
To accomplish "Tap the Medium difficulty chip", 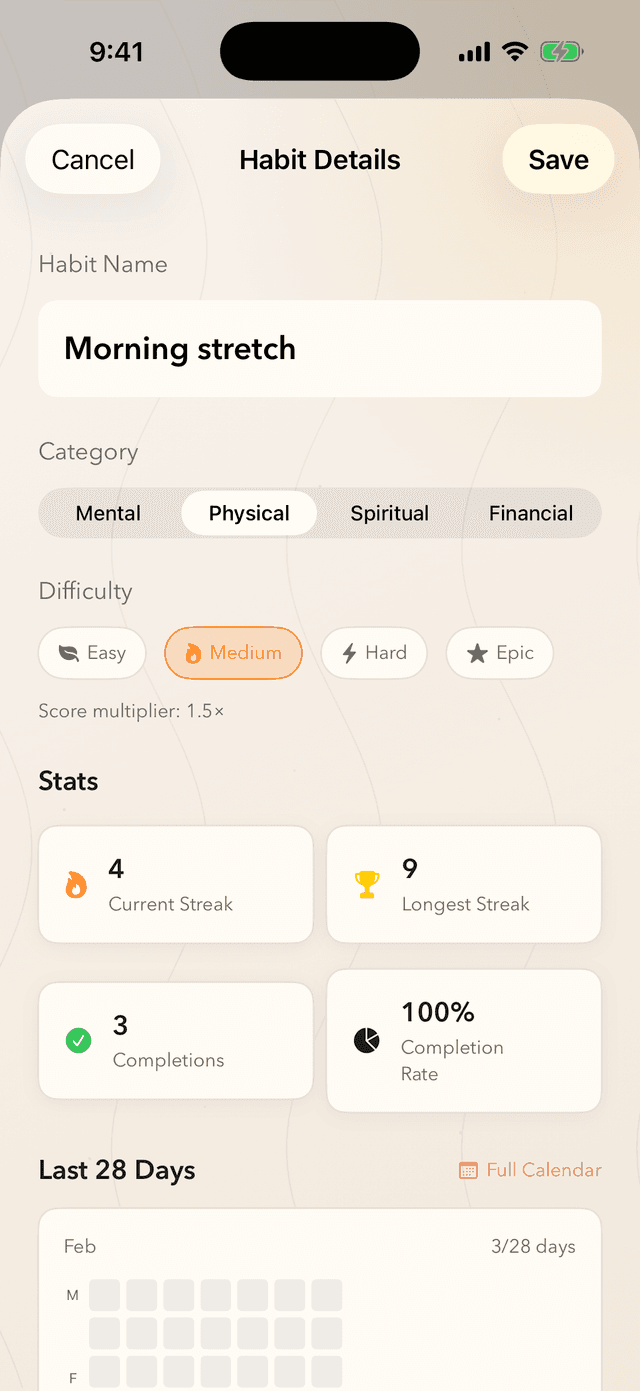I will pyautogui.click(x=233, y=653).
